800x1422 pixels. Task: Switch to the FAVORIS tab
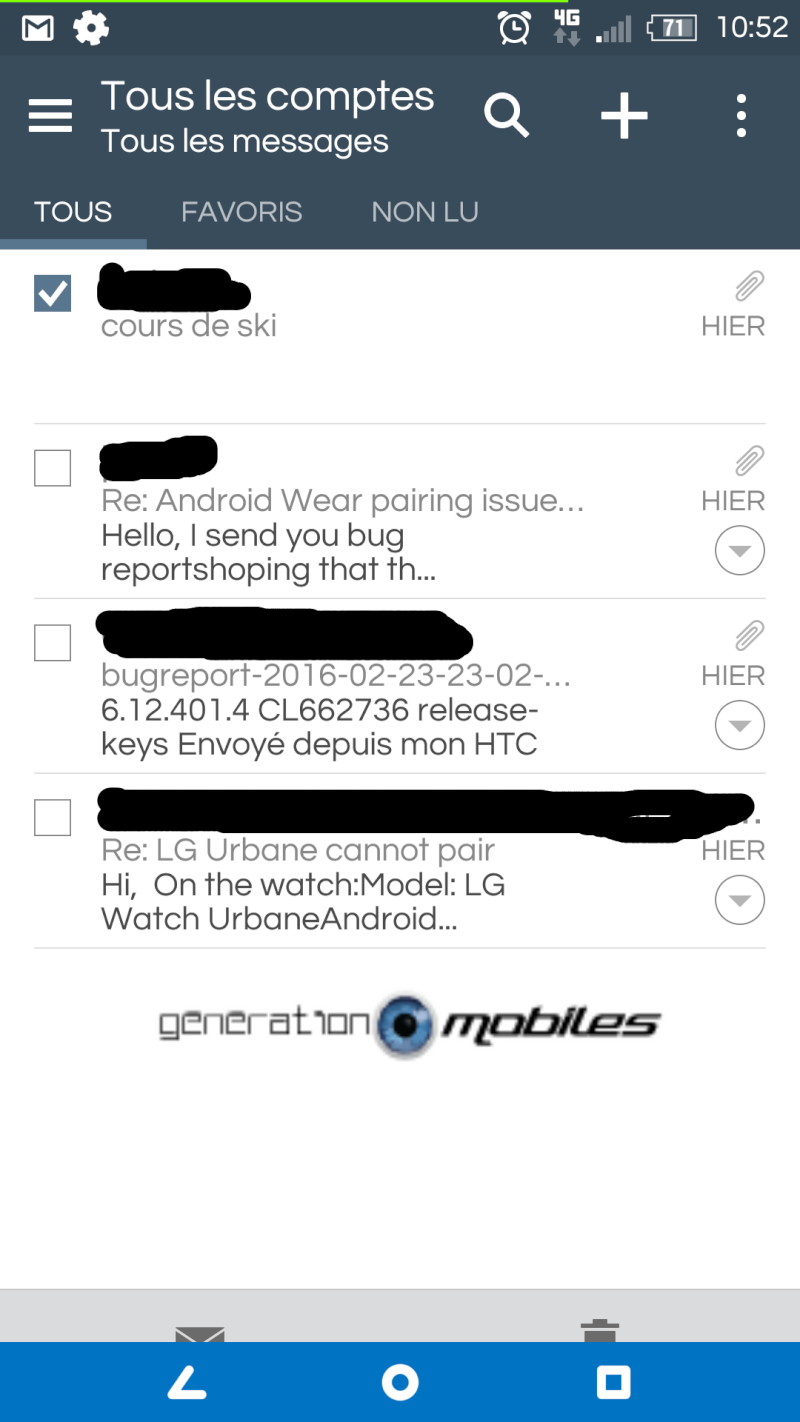(241, 212)
